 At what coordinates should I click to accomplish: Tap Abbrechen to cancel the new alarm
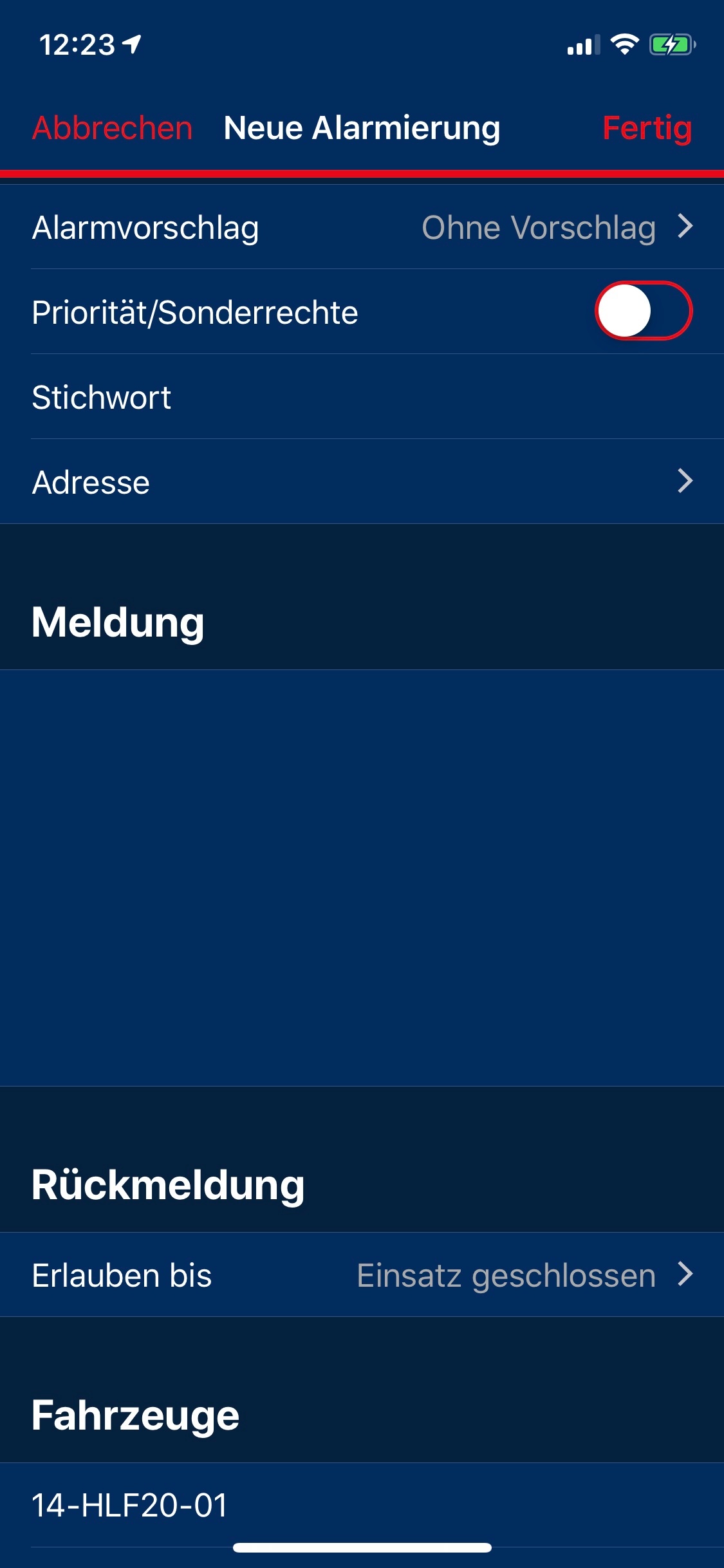(113, 127)
